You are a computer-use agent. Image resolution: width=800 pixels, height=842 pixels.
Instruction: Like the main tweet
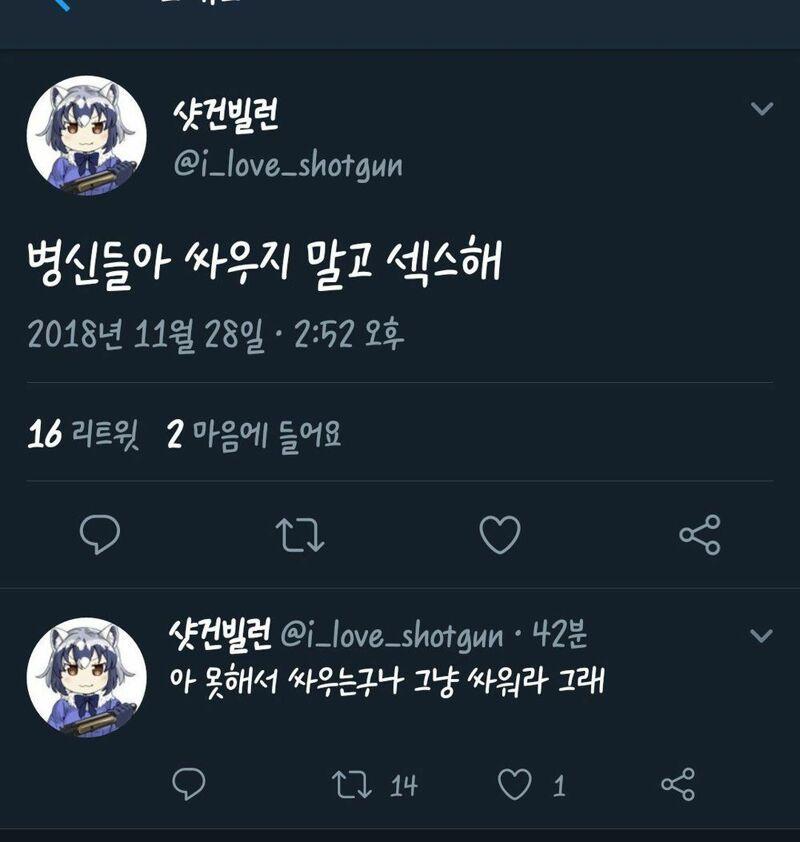pyautogui.click(x=500, y=535)
